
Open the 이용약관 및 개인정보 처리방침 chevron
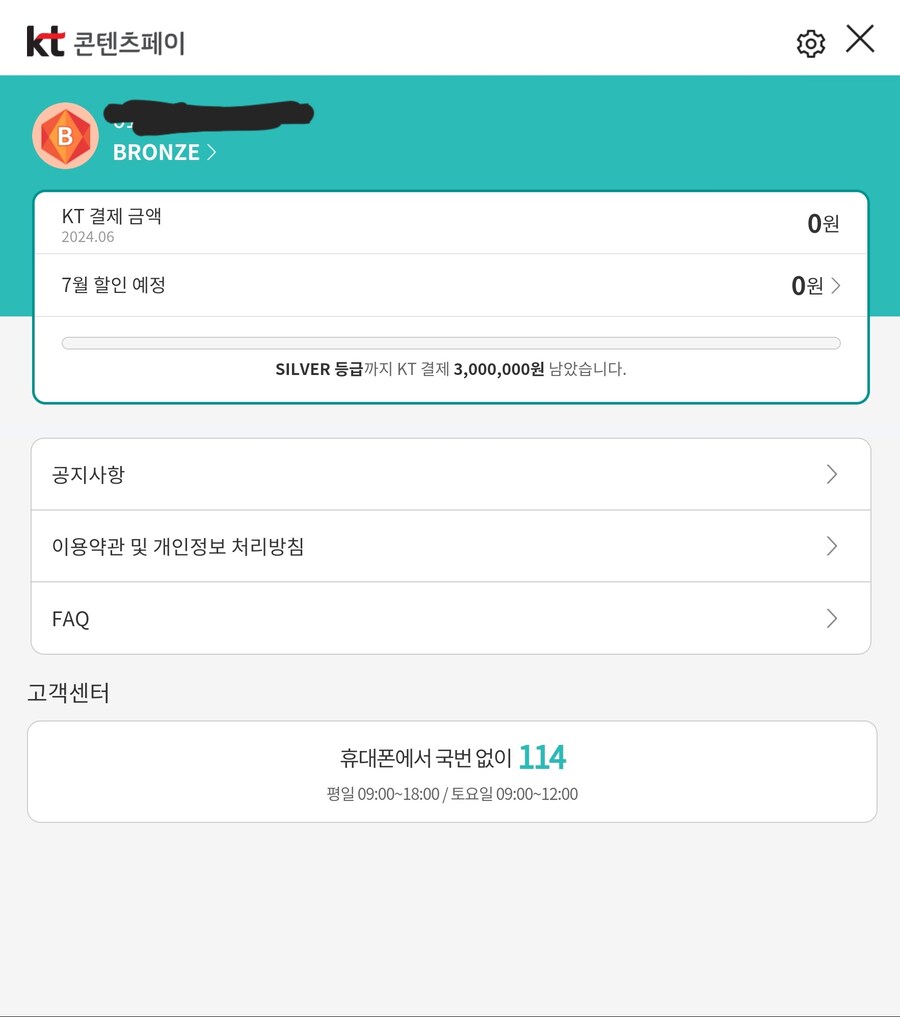(831, 546)
